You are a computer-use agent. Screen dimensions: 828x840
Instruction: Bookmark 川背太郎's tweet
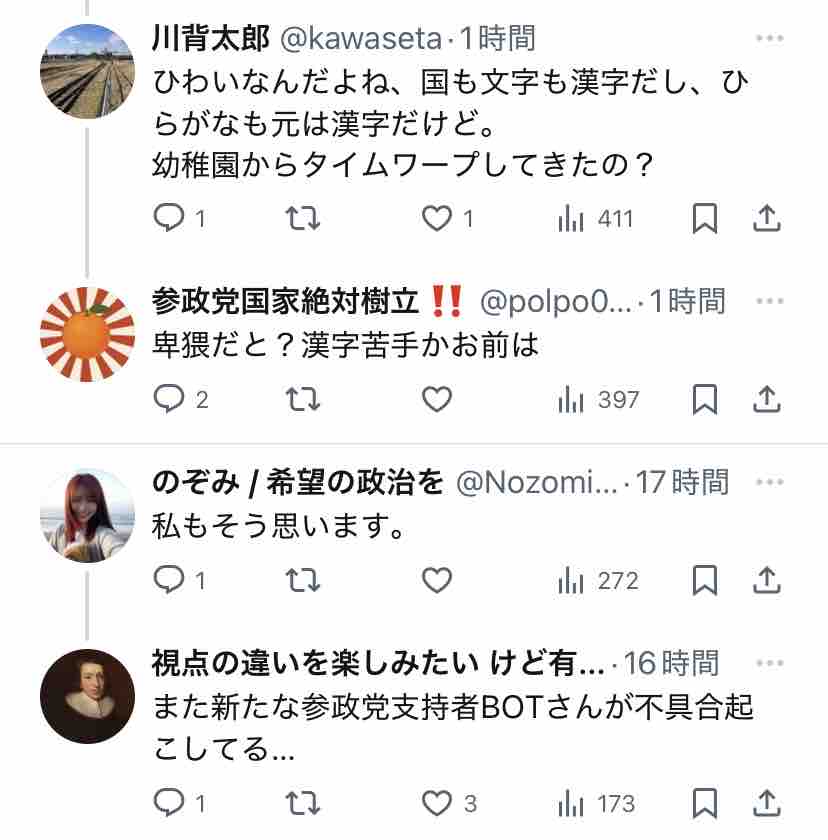coord(705,218)
